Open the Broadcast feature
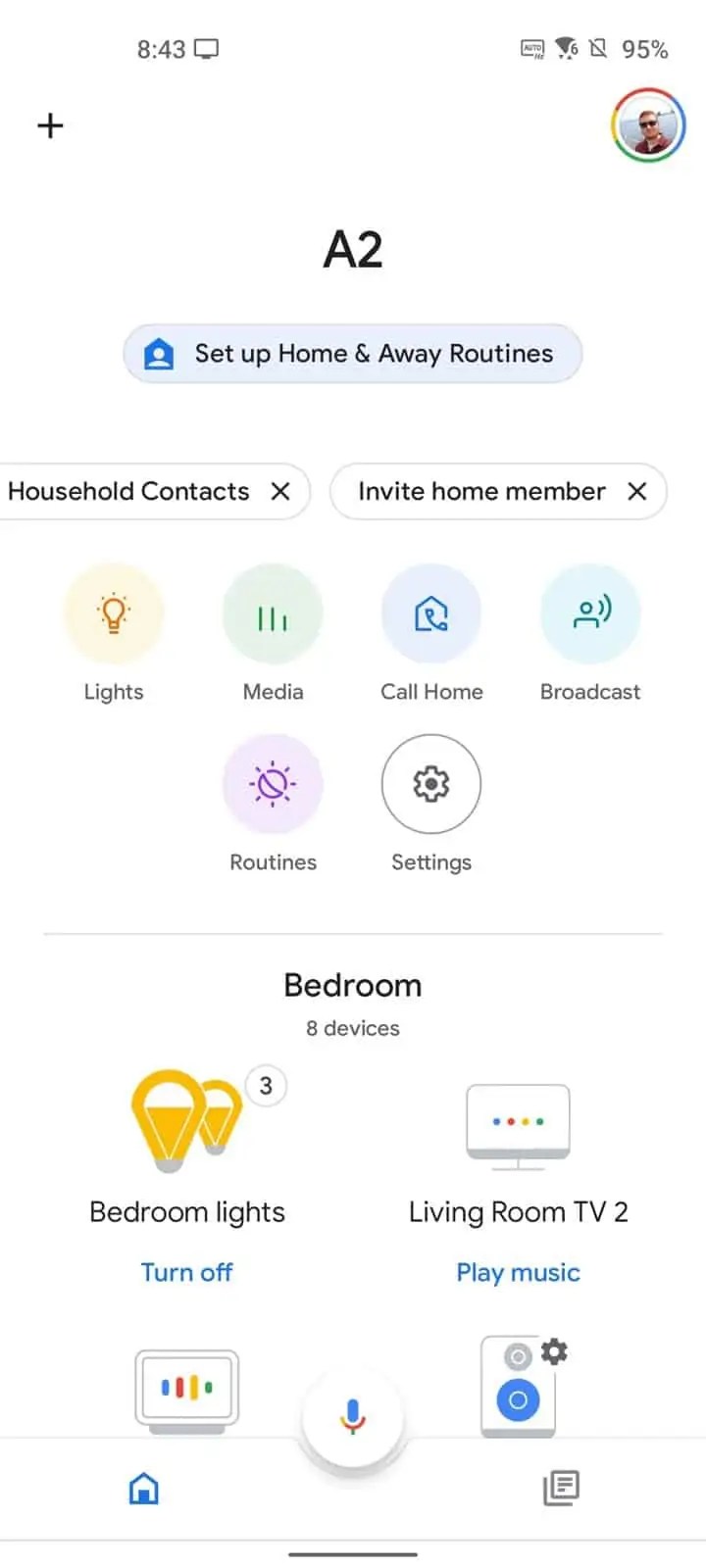 point(590,612)
